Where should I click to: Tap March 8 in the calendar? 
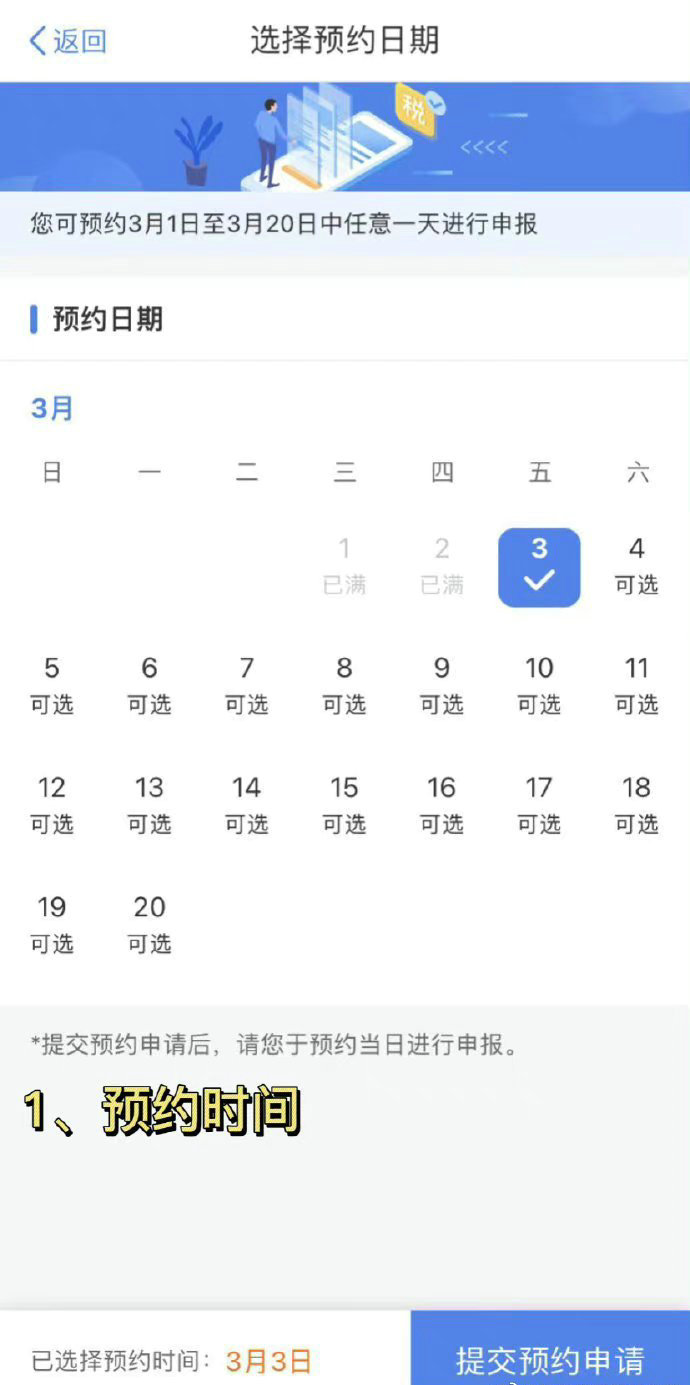pos(344,686)
